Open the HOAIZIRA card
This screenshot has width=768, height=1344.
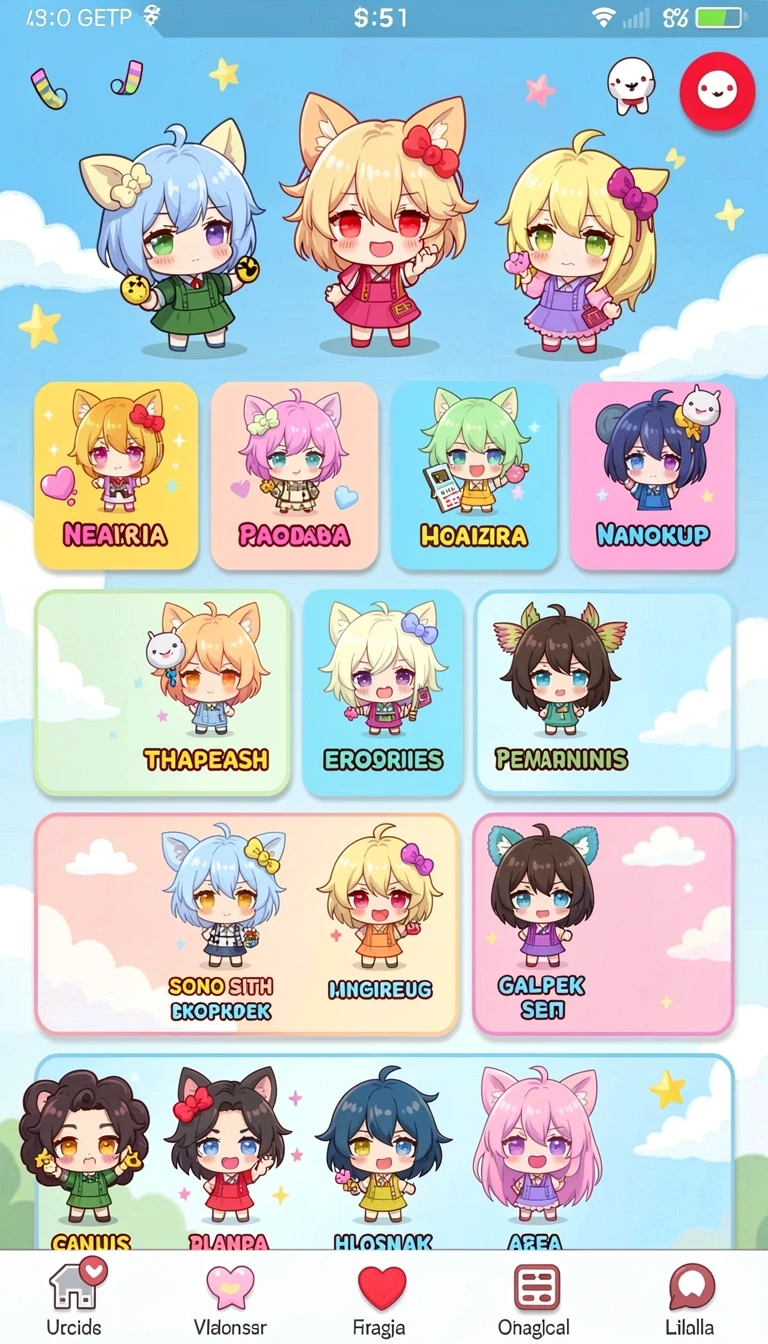(474, 476)
